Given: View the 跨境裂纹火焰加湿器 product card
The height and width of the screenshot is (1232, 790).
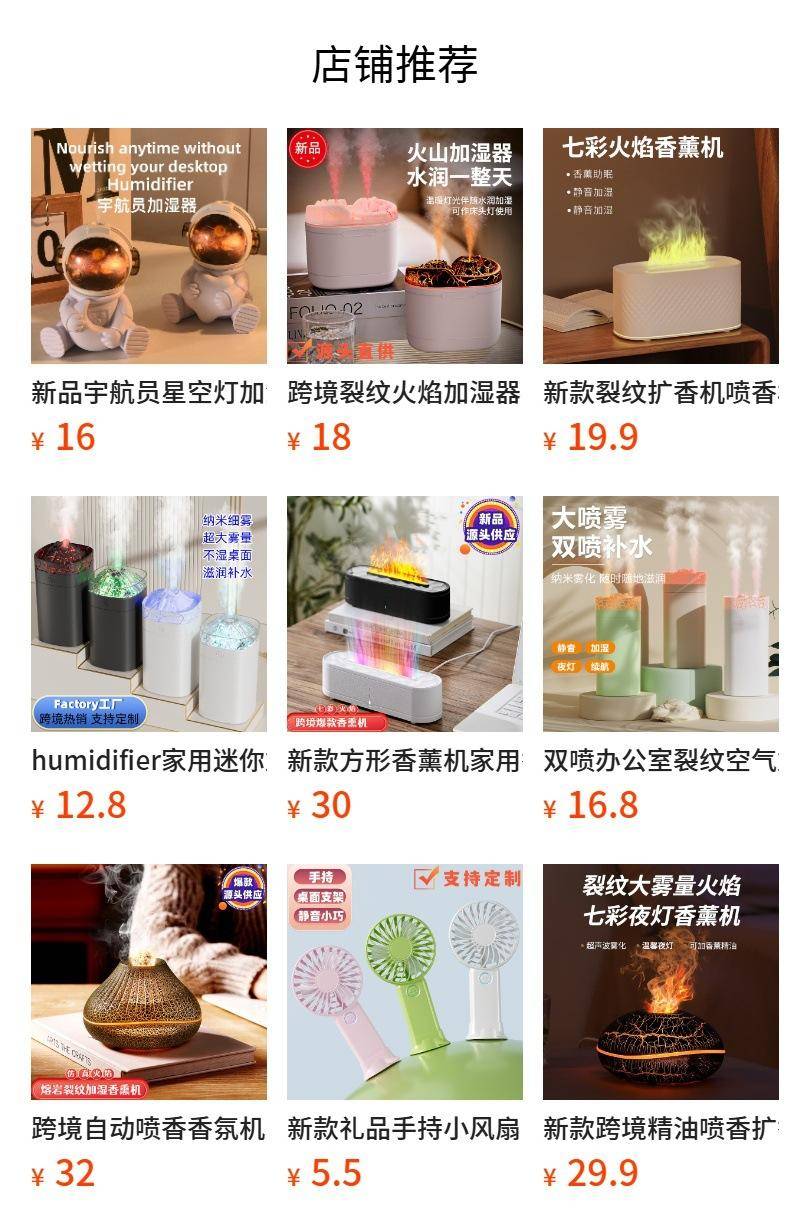Looking at the screenshot, I should [x=405, y=292].
